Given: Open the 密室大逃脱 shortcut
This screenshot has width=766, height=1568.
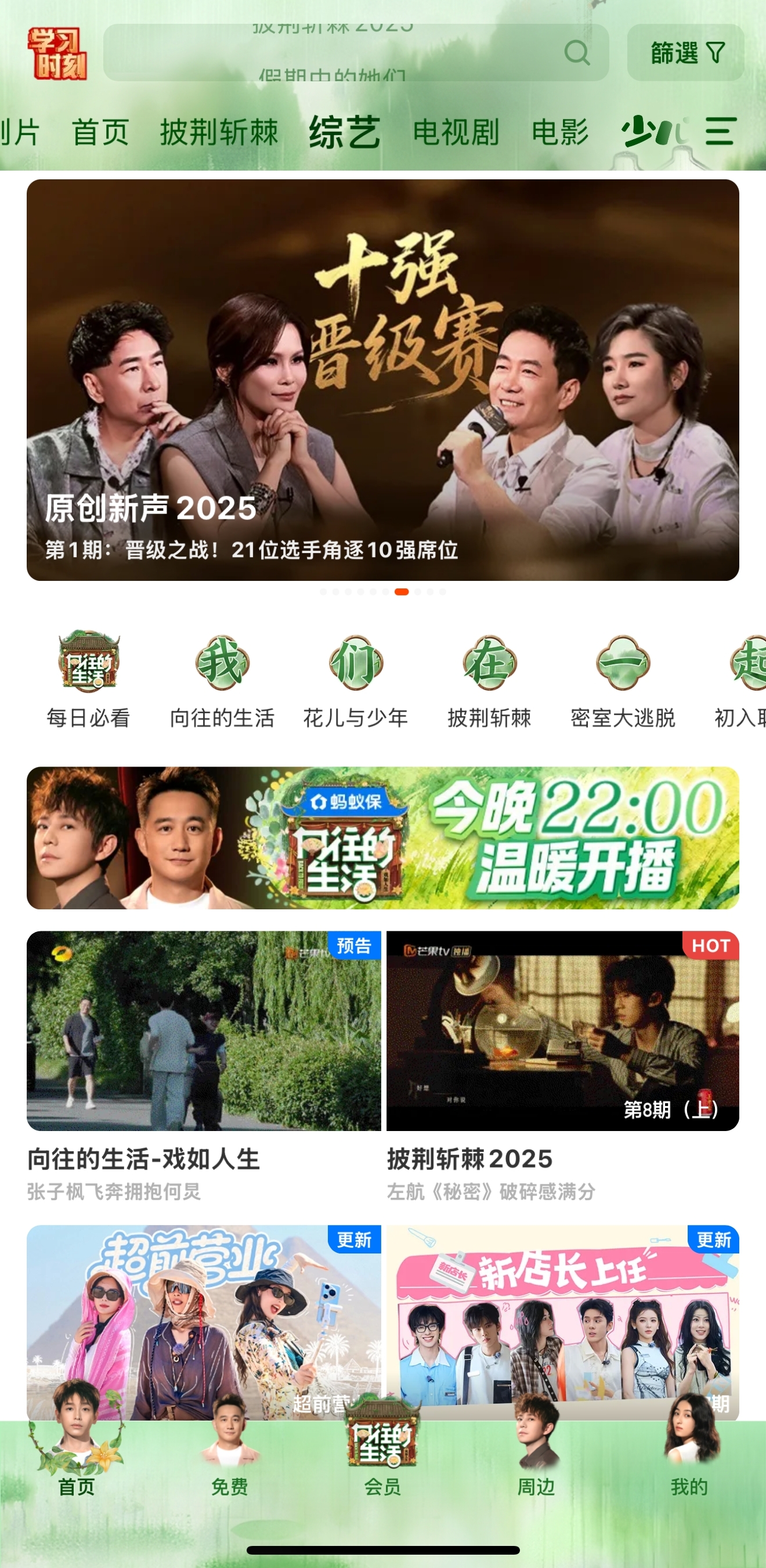Looking at the screenshot, I should point(623,678).
